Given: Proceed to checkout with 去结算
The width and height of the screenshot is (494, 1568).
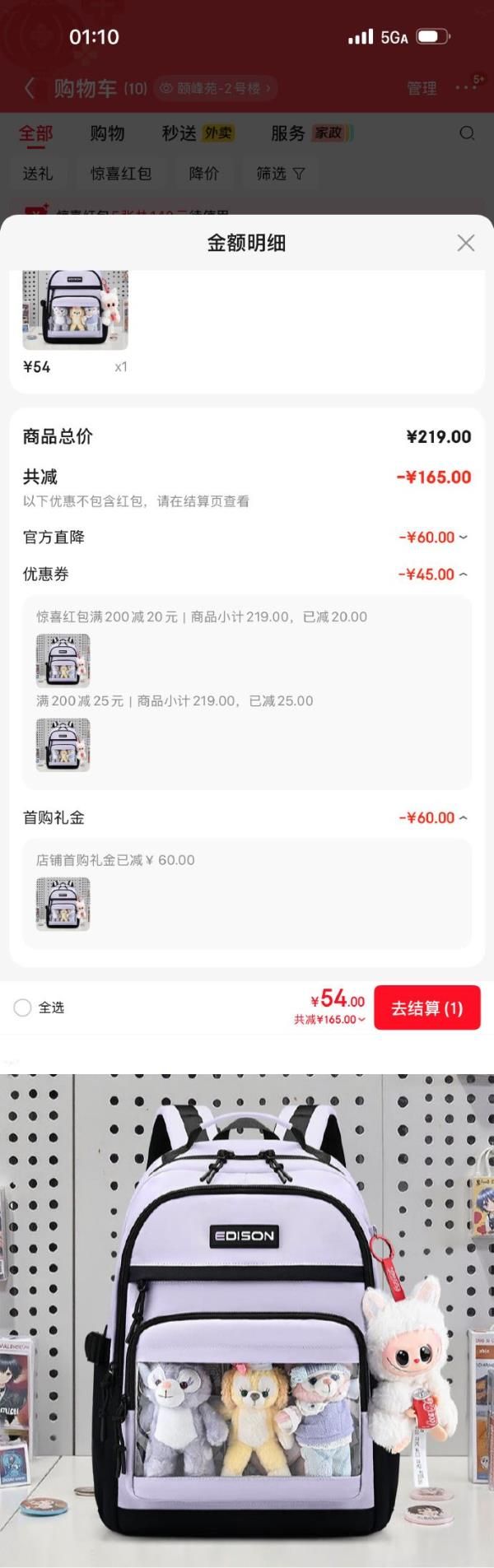Looking at the screenshot, I should 426,1007.
